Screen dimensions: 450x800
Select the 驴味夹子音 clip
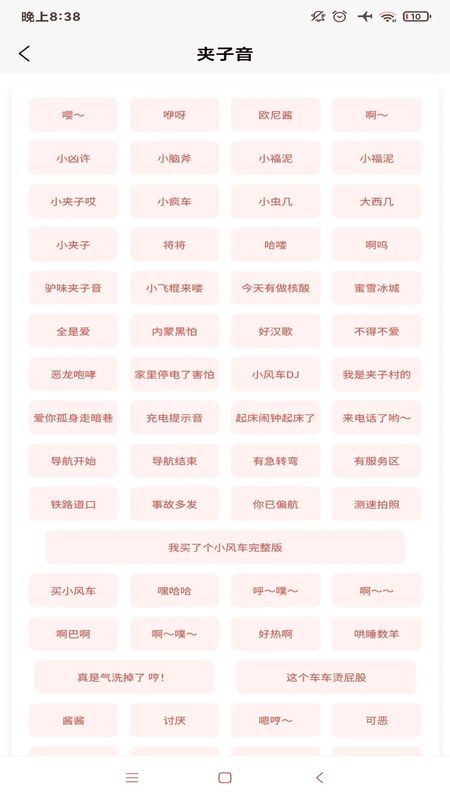73,288
